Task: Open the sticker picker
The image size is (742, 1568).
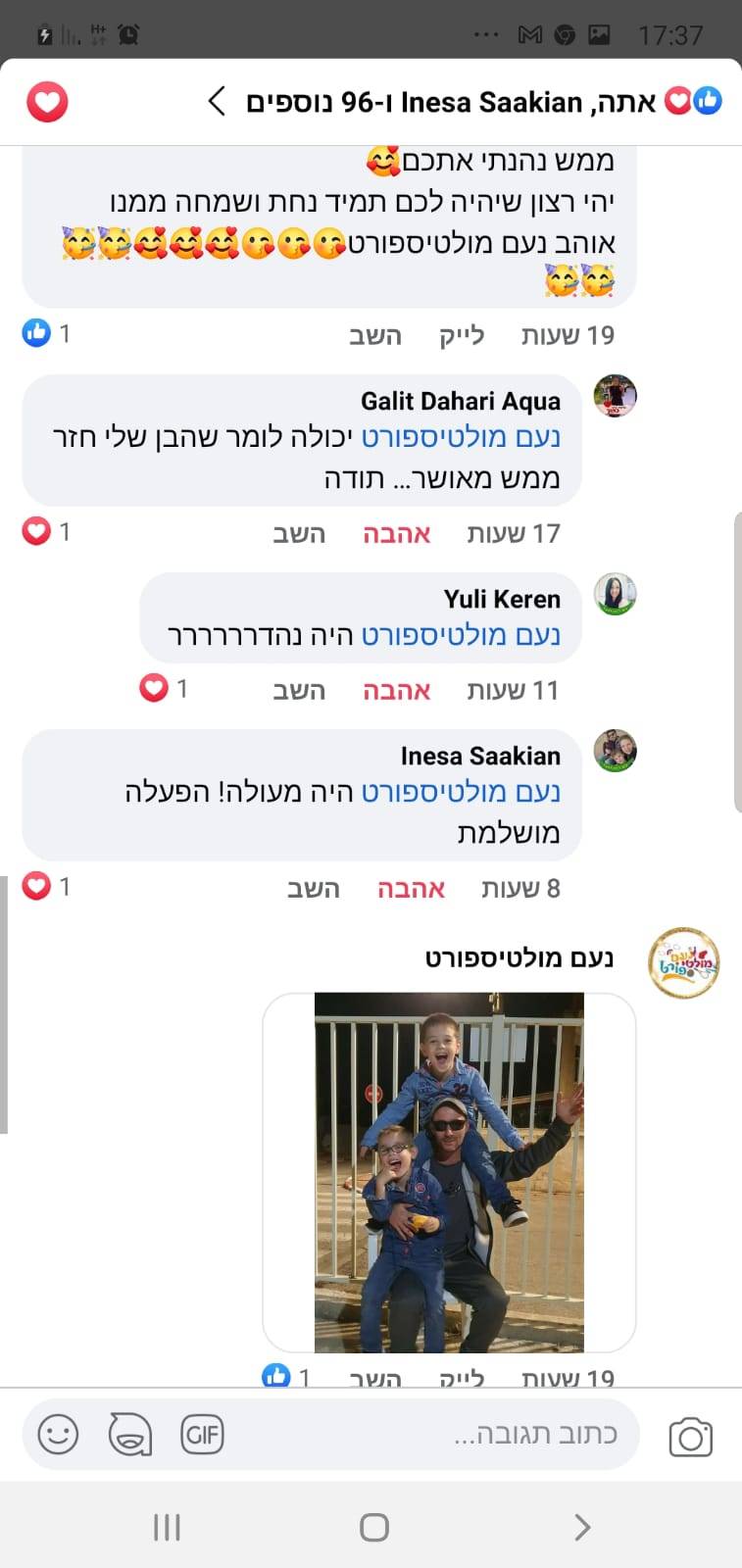Action: pyautogui.click(x=129, y=1435)
